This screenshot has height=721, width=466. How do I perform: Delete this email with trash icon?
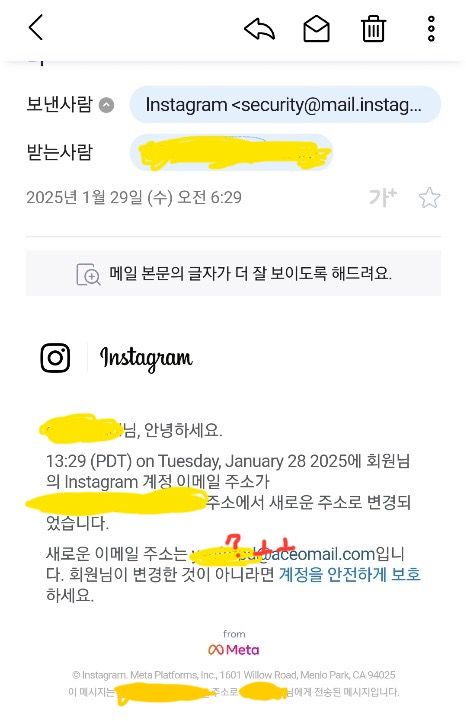coord(373,29)
